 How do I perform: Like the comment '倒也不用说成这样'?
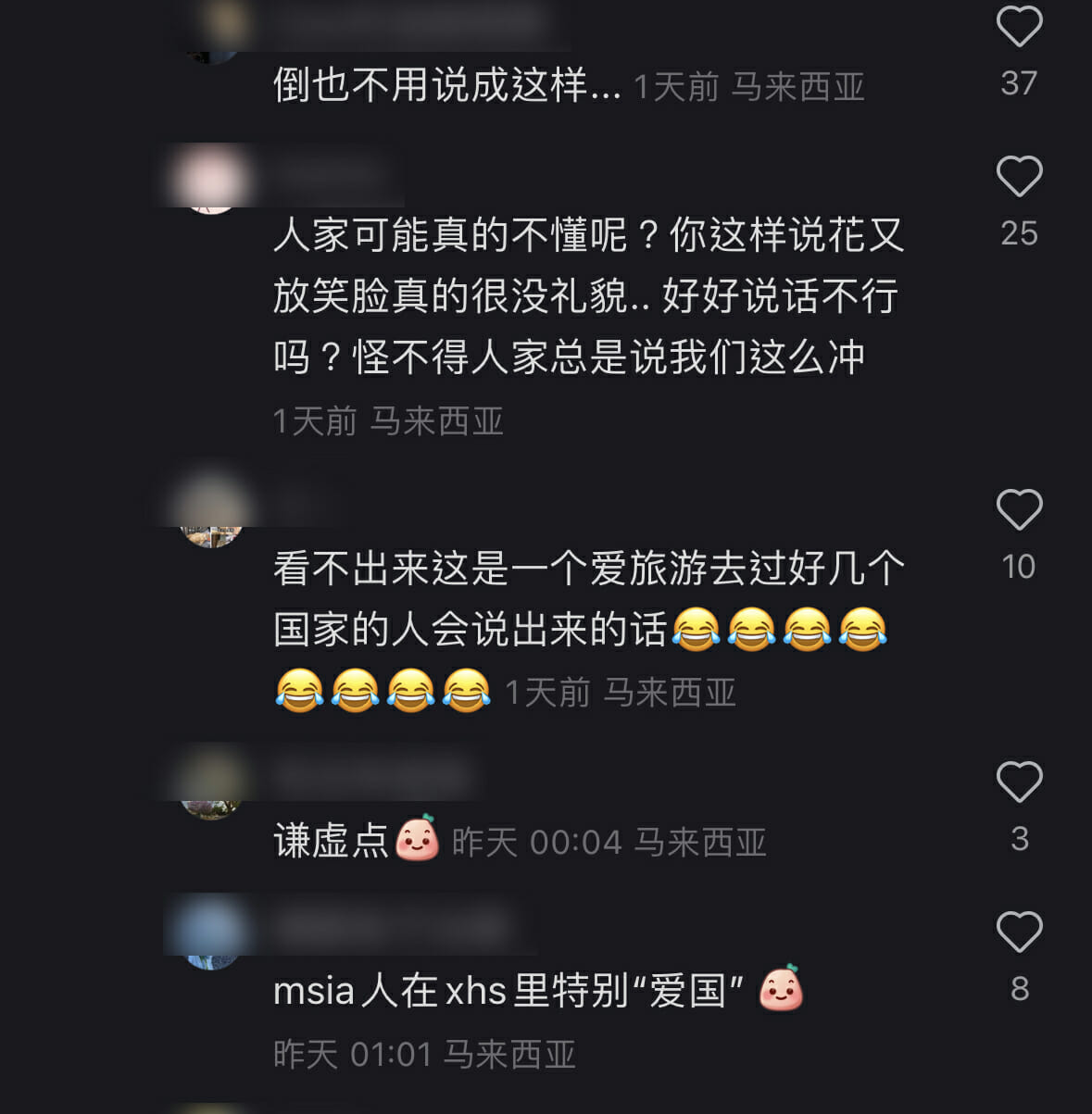pos(1019,26)
